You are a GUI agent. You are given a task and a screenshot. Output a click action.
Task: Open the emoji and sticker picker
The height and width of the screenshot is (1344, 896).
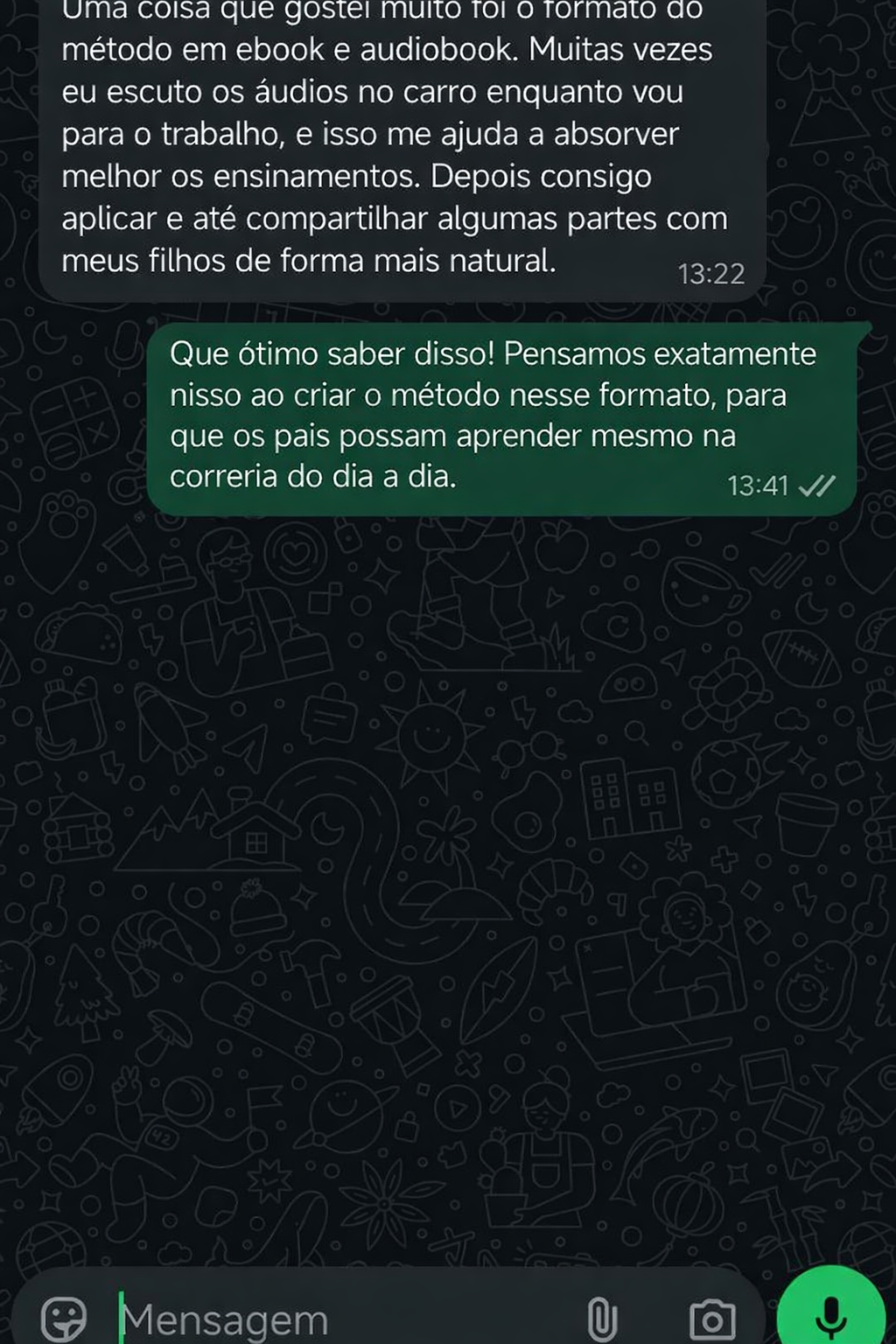tap(64, 1318)
